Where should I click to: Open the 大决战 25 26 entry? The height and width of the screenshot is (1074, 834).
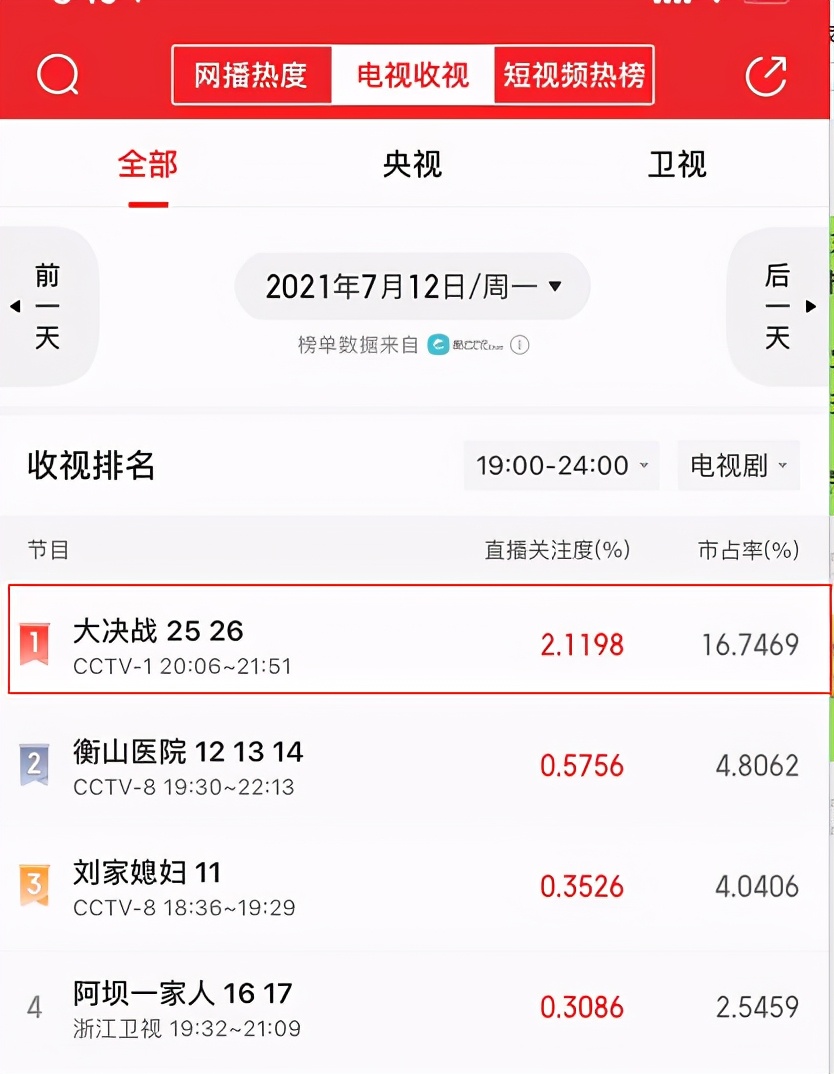(x=420, y=640)
